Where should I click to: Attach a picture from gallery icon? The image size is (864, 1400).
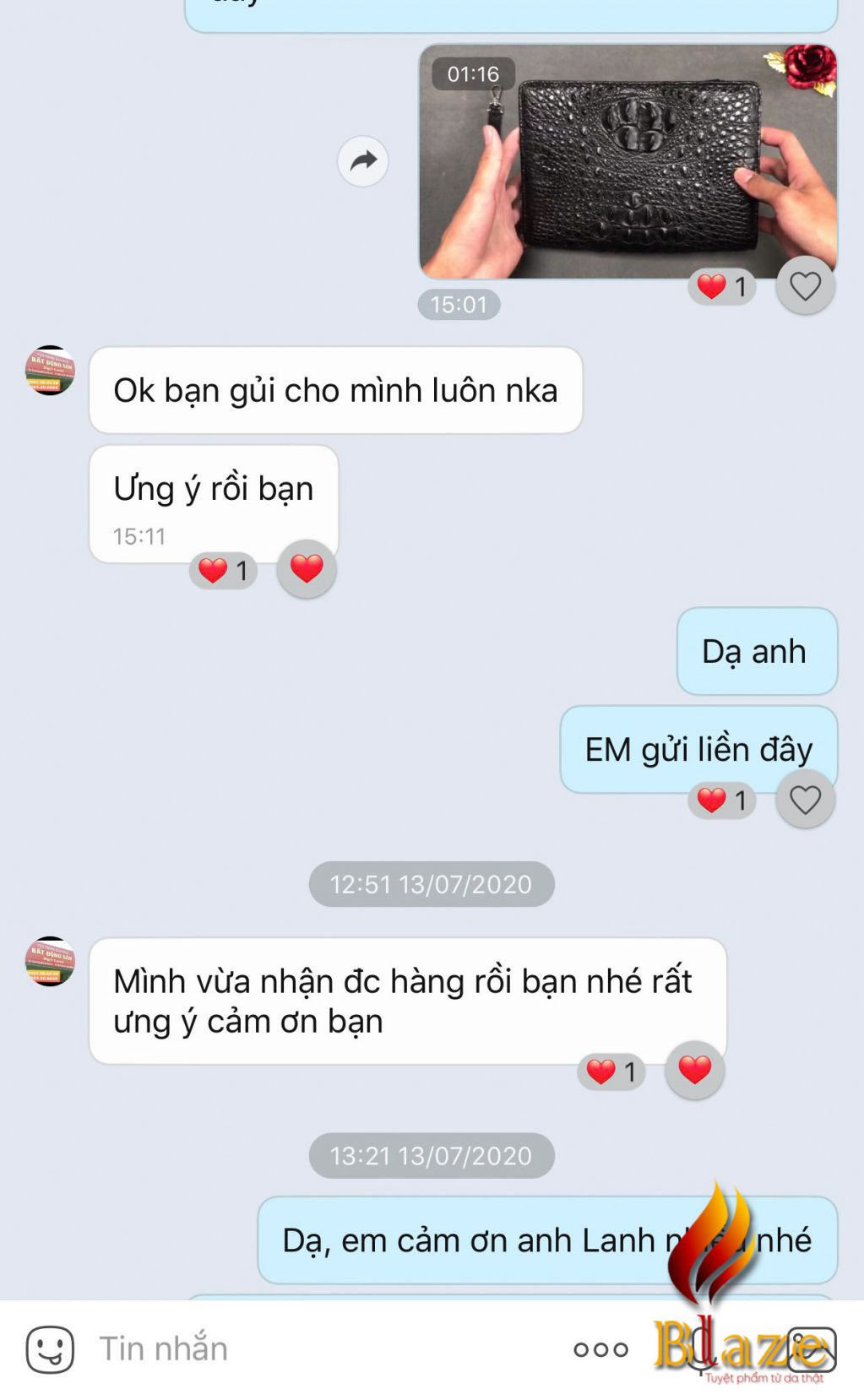pyautogui.click(x=812, y=1348)
